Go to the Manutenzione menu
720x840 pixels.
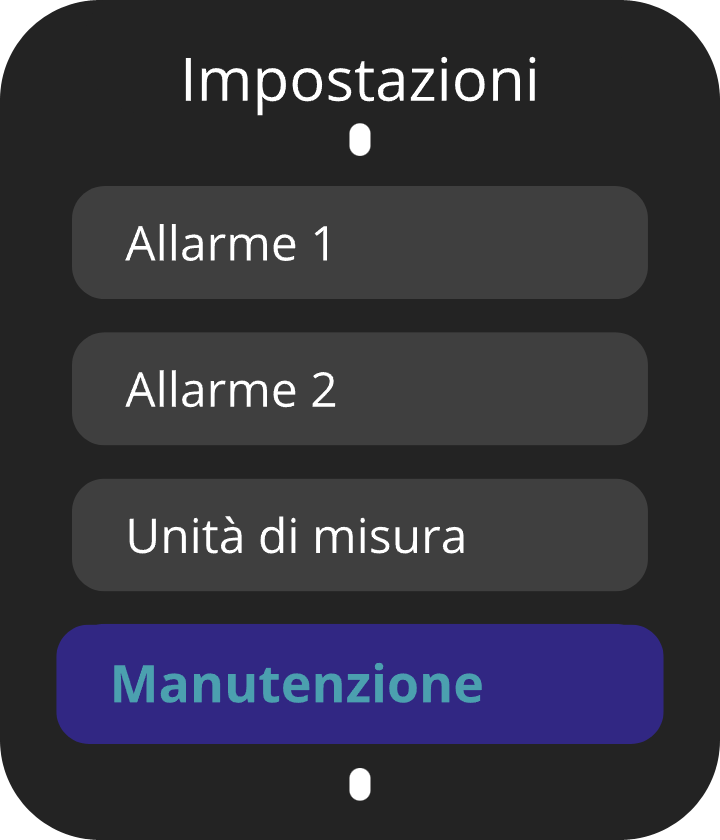[360, 684]
